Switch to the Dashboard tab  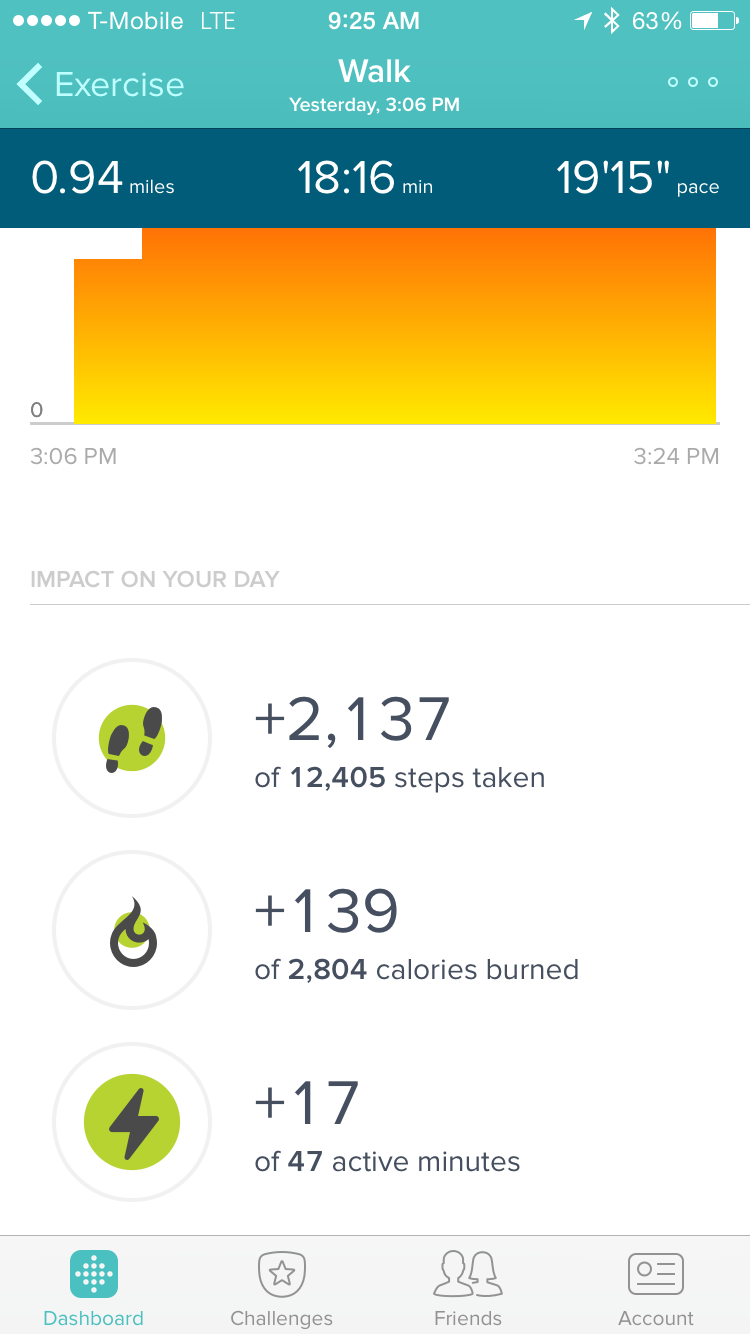94,1286
